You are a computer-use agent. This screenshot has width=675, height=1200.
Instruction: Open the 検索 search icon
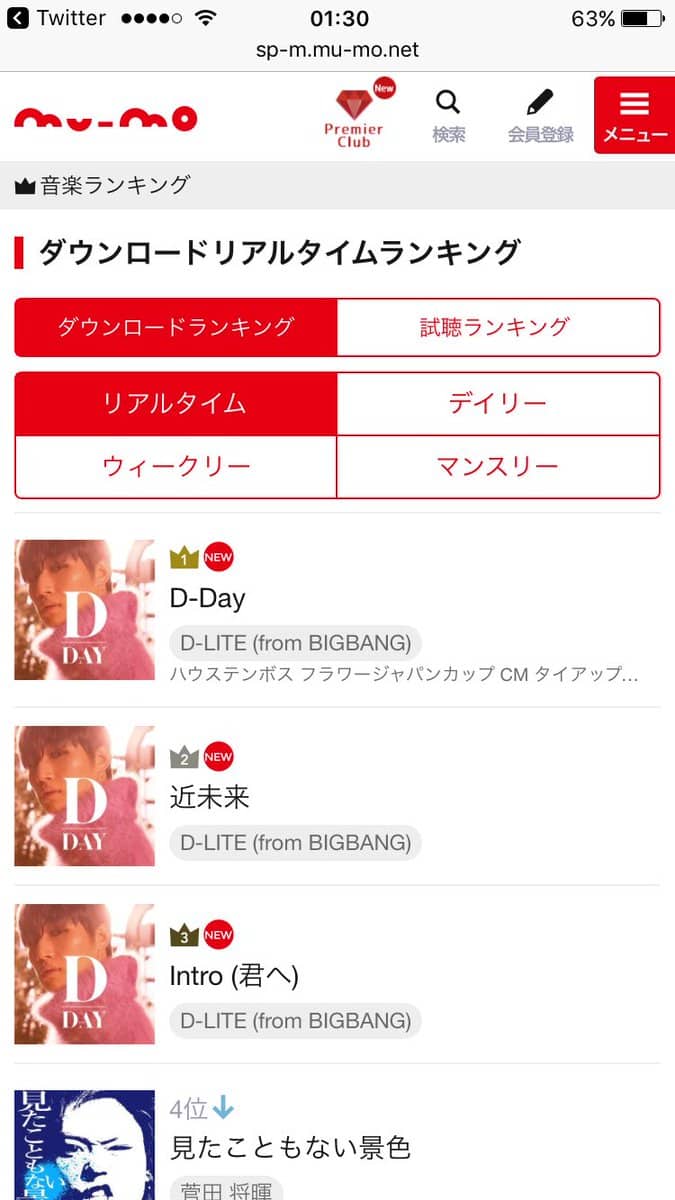point(448,116)
